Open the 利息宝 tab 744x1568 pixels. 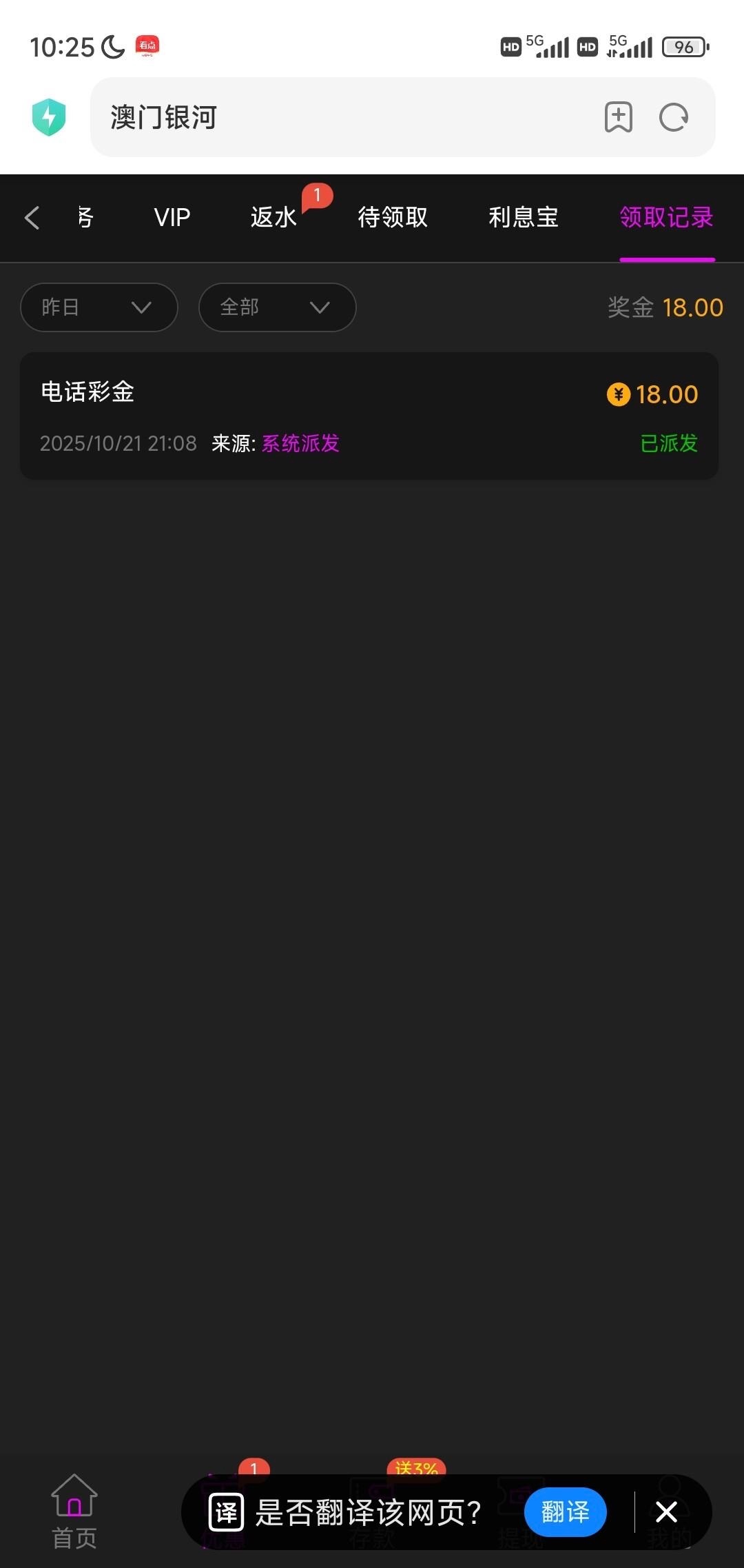click(524, 218)
